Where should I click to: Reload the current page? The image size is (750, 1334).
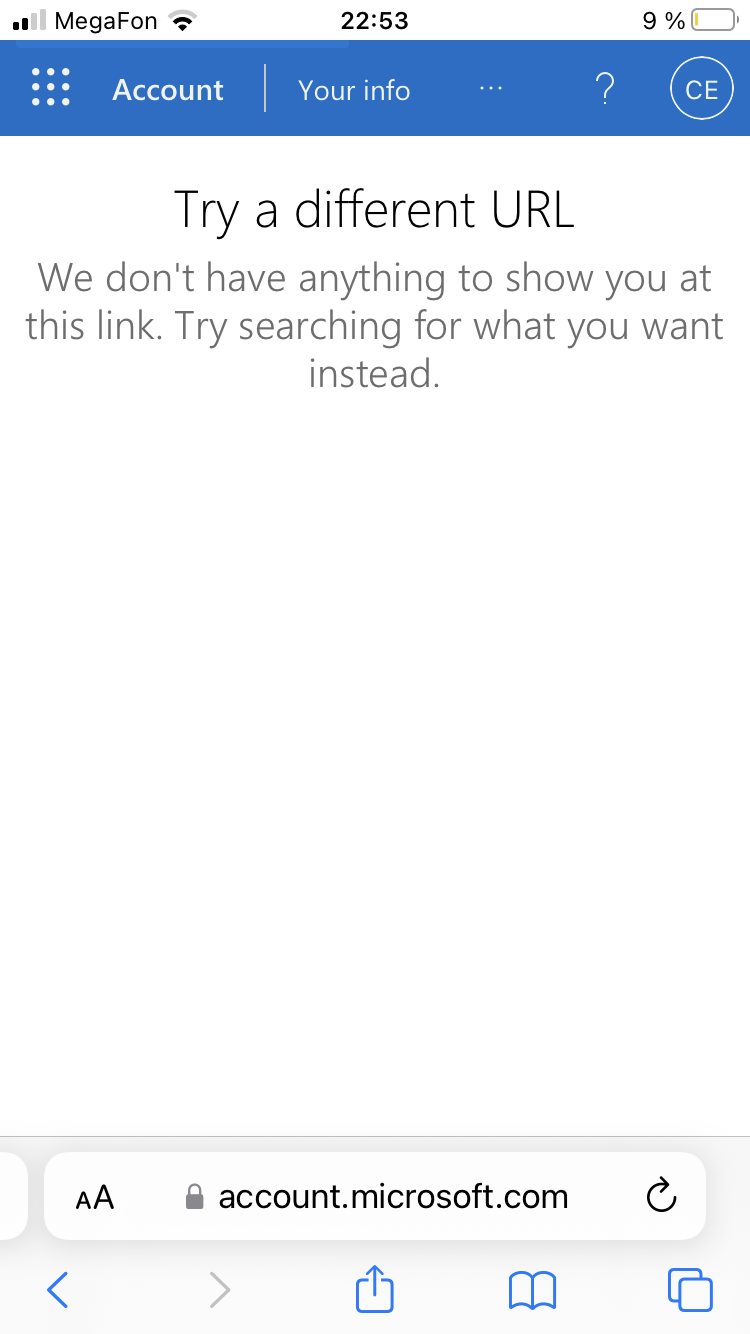click(661, 1196)
